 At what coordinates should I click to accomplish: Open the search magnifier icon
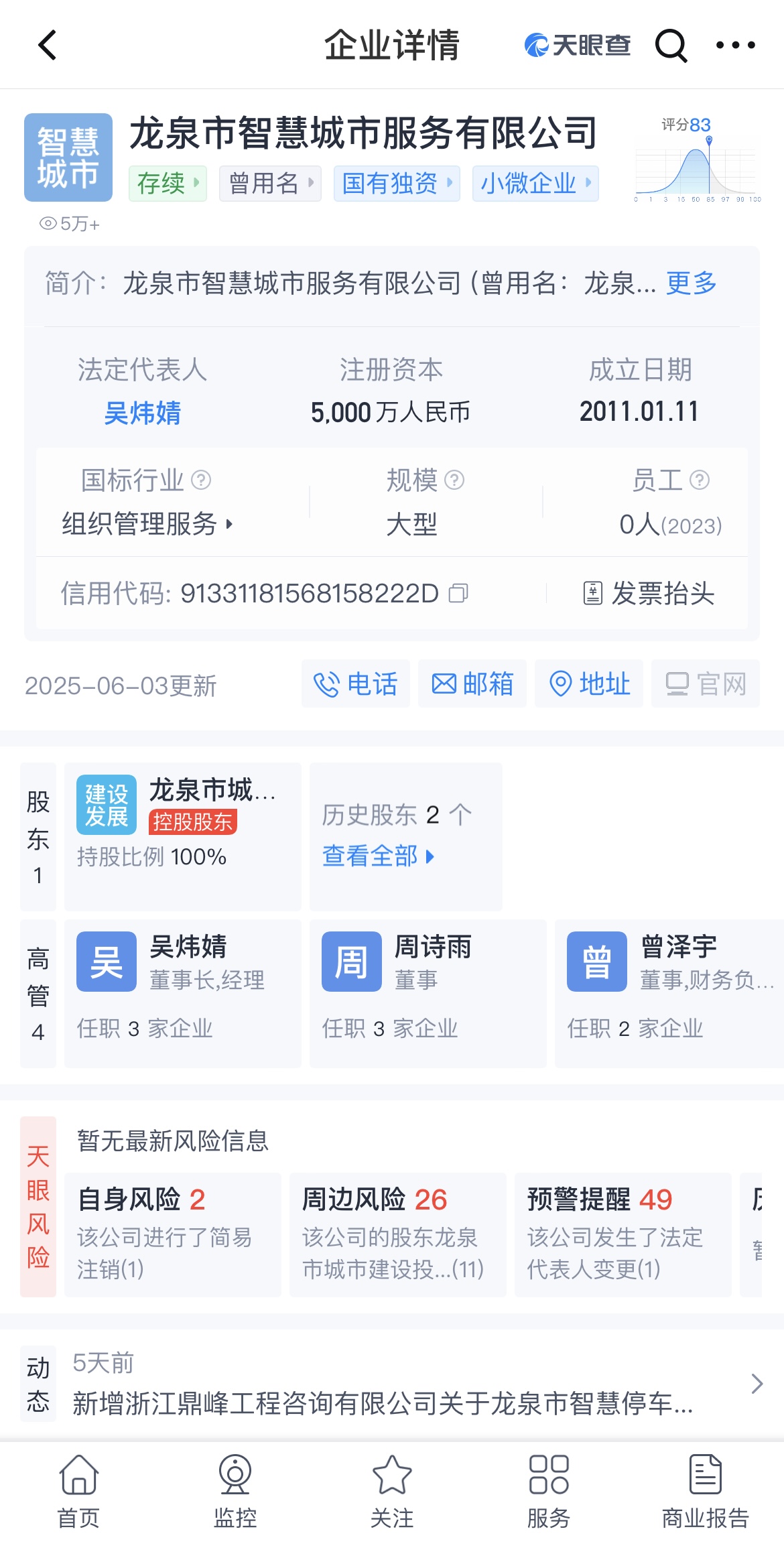[671, 46]
